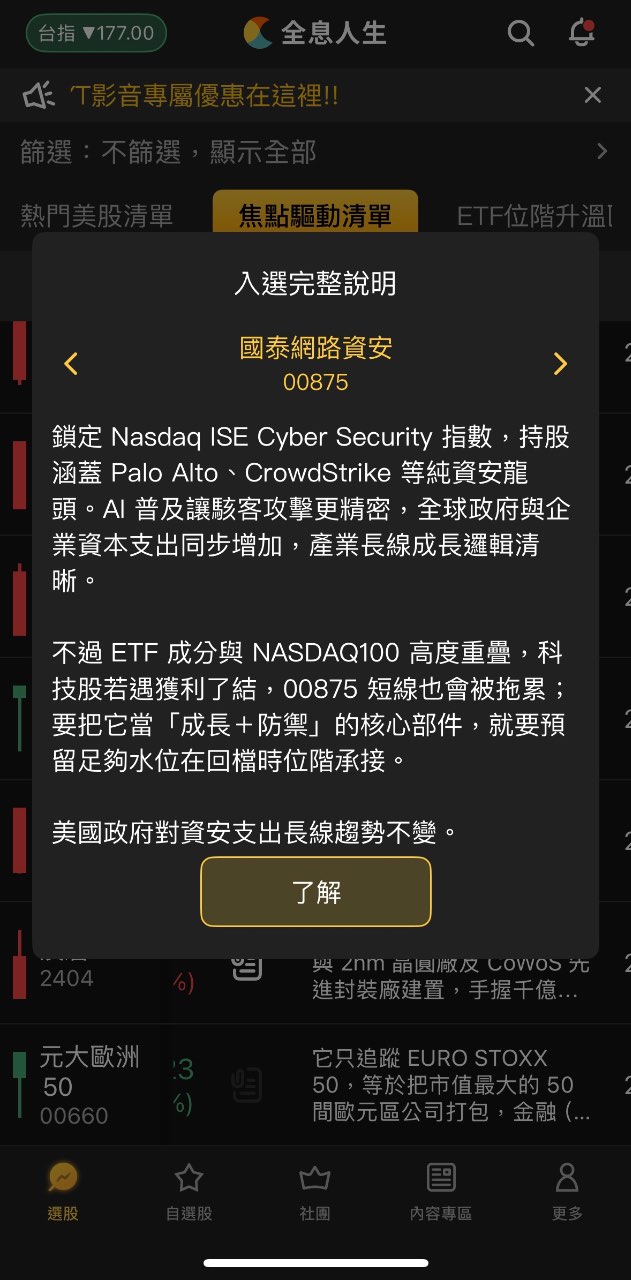
Task: Expand the 篩選 filter row
Action: [315, 151]
